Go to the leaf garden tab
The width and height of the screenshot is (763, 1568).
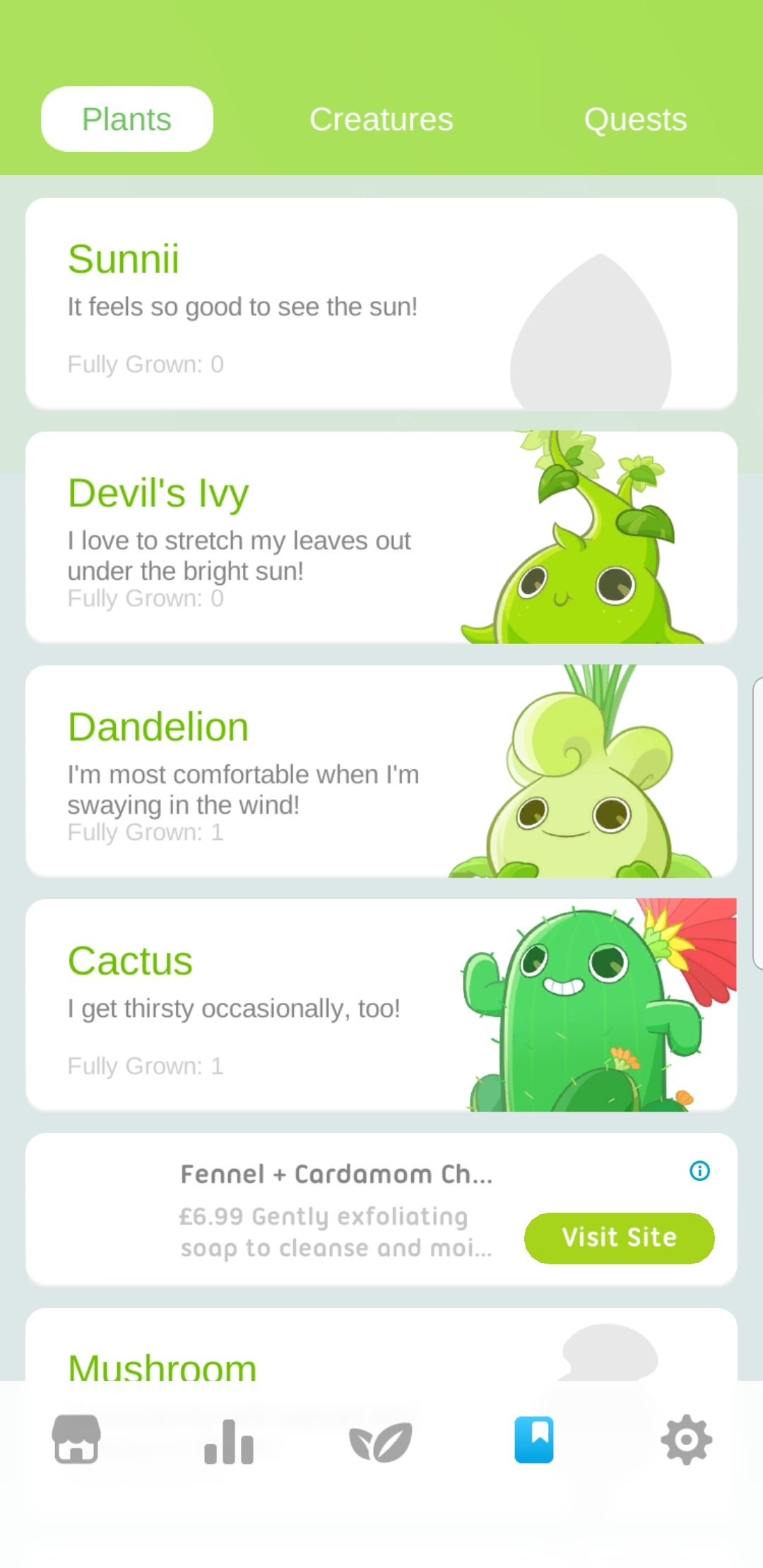(x=381, y=1442)
